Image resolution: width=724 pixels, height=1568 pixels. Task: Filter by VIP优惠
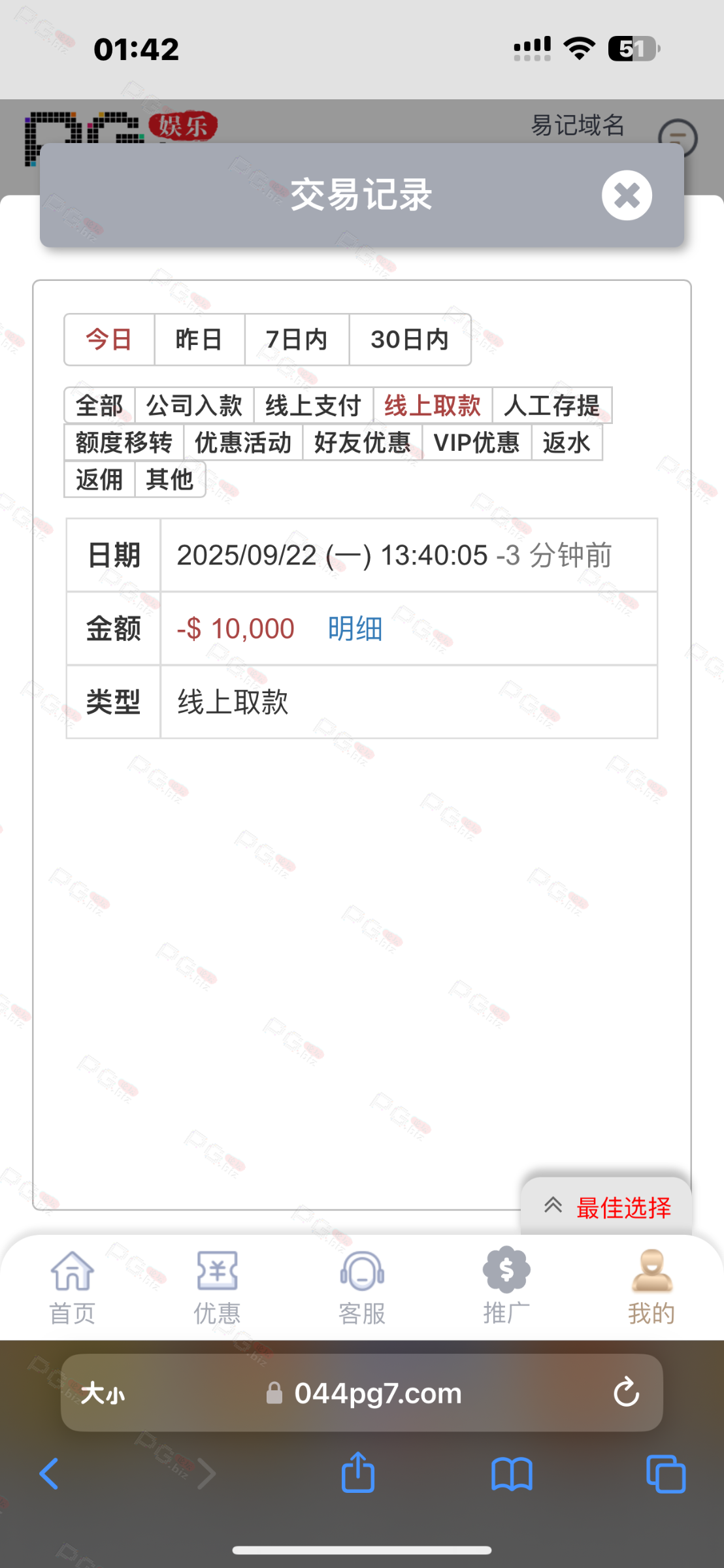(x=476, y=443)
